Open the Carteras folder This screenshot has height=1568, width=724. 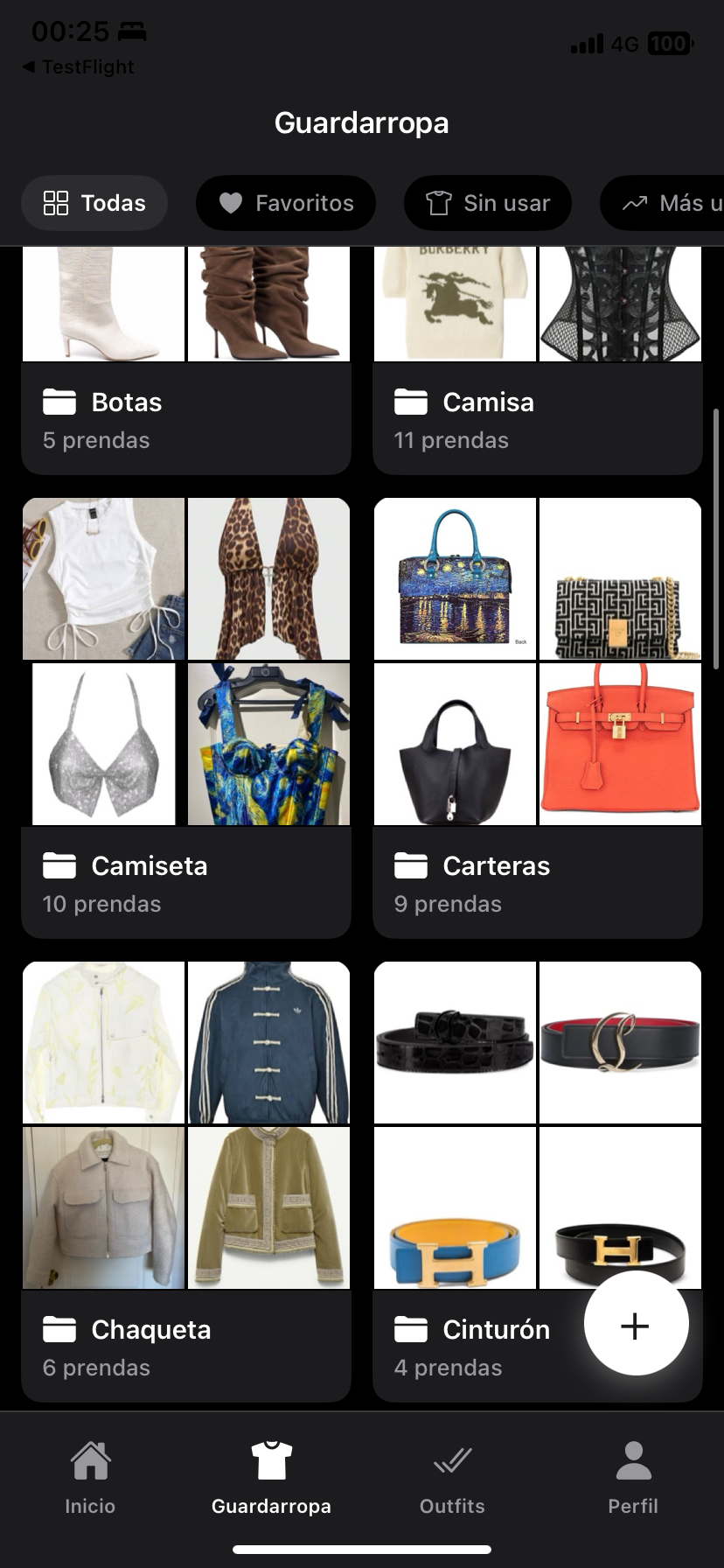coord(537,882)
